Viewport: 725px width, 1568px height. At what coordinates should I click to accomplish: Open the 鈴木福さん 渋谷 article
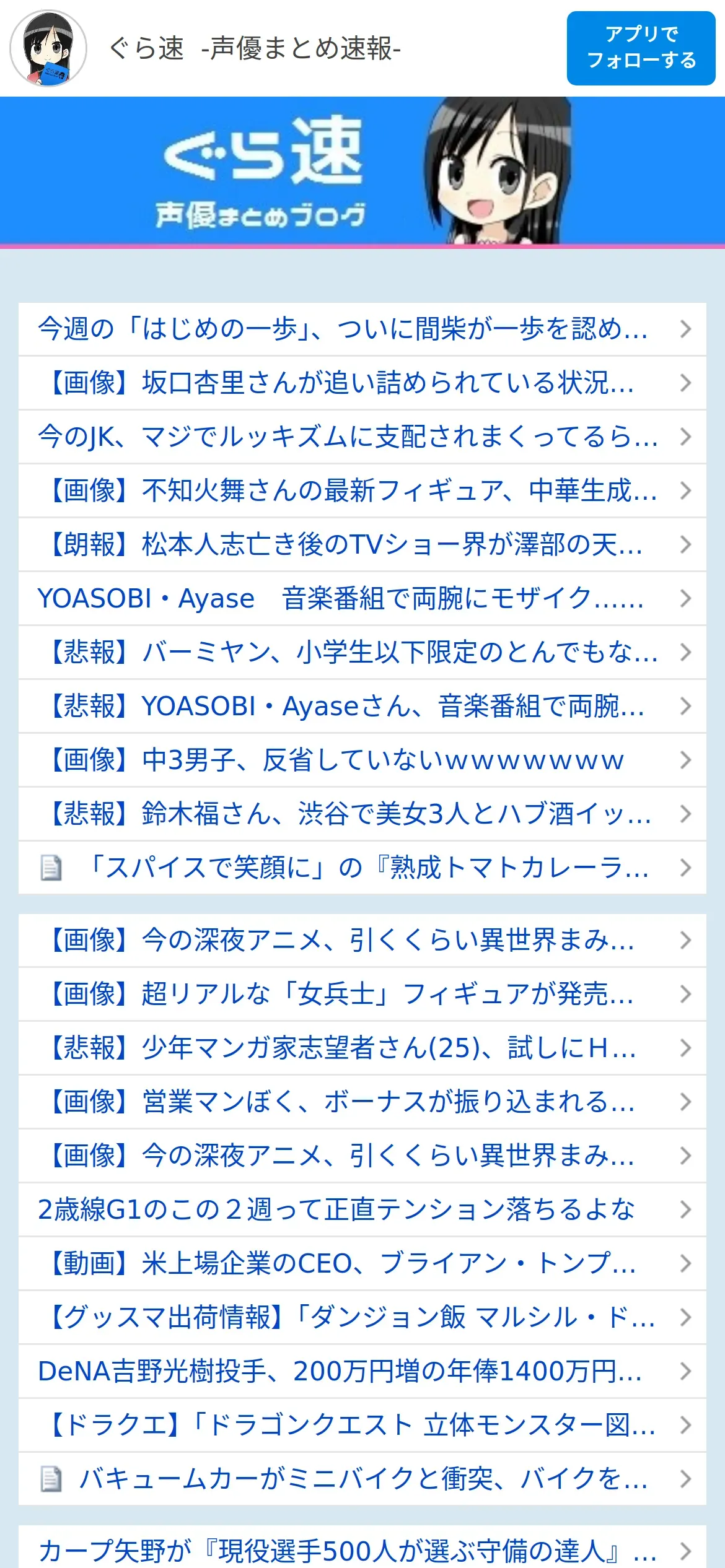[362, 814]
